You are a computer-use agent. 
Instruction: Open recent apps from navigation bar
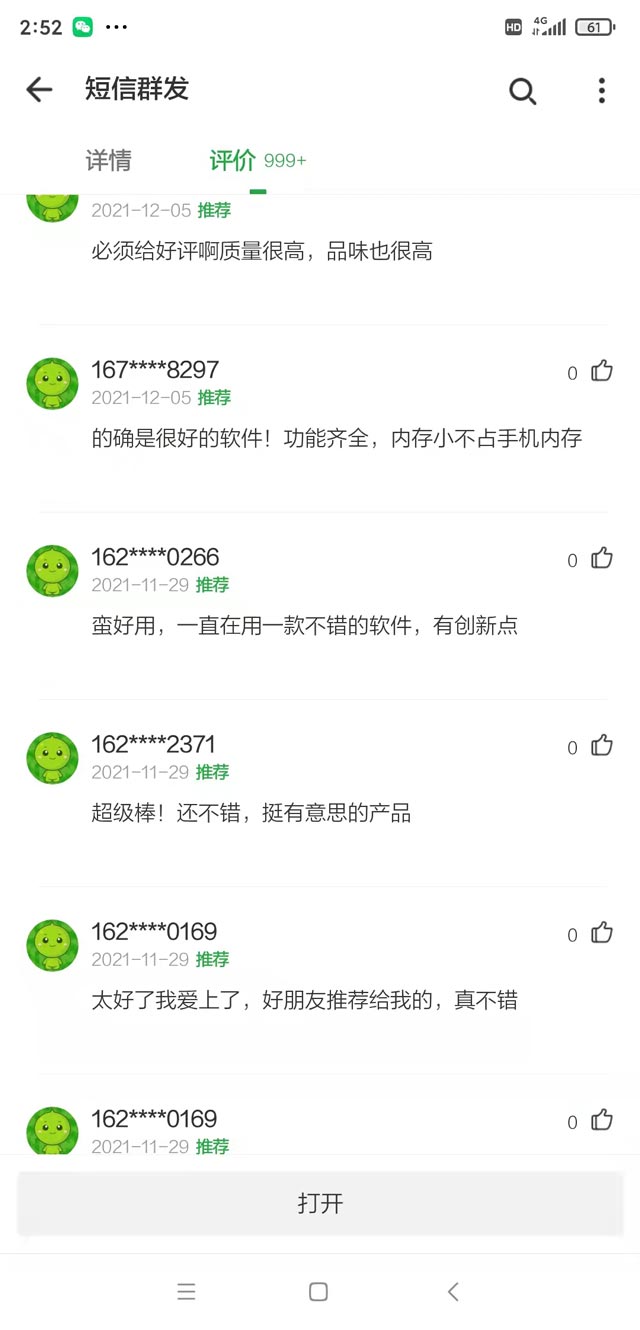click(186, 1291)
